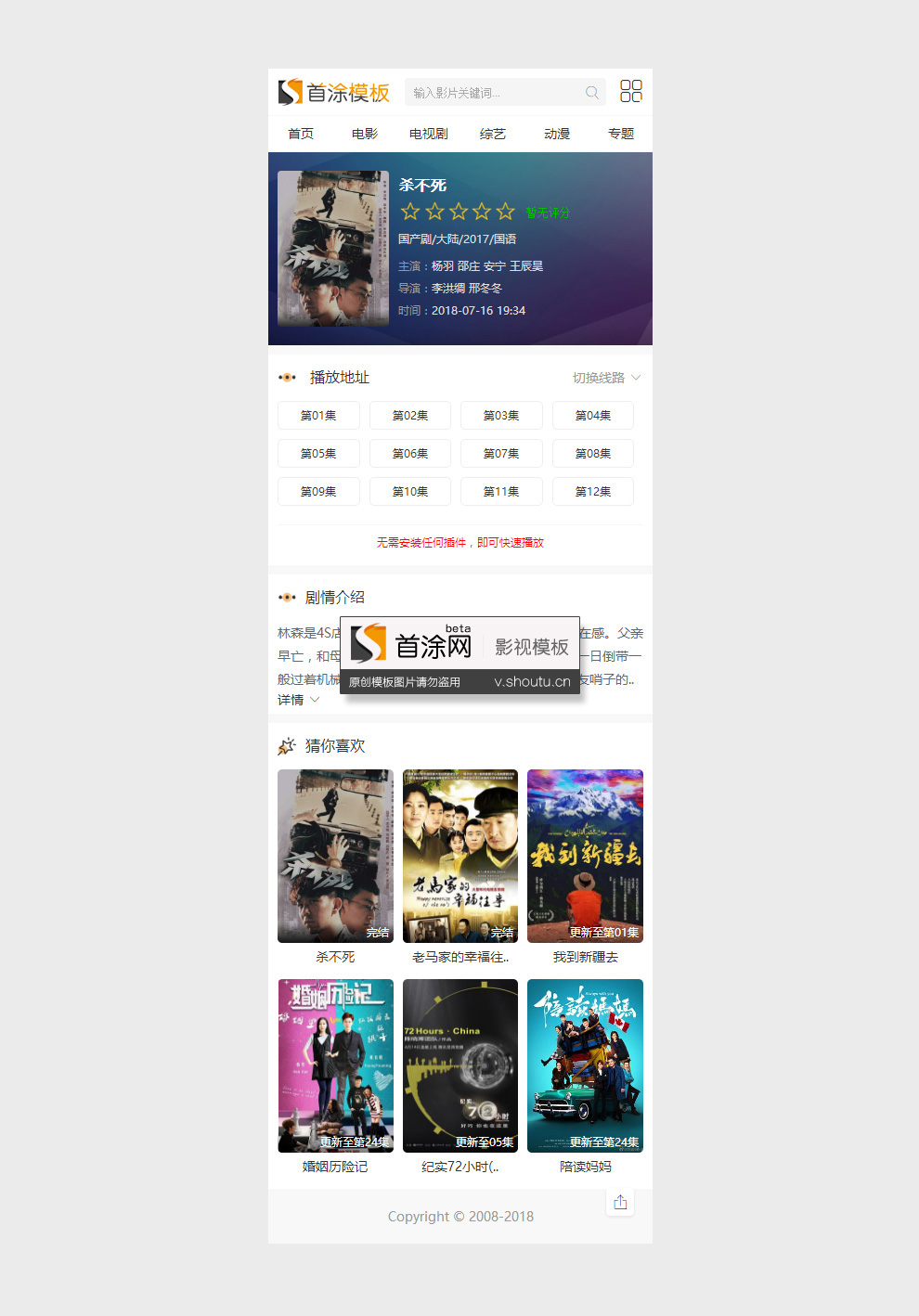Expand the 切换线路 dropdown

tap(606, 378)
